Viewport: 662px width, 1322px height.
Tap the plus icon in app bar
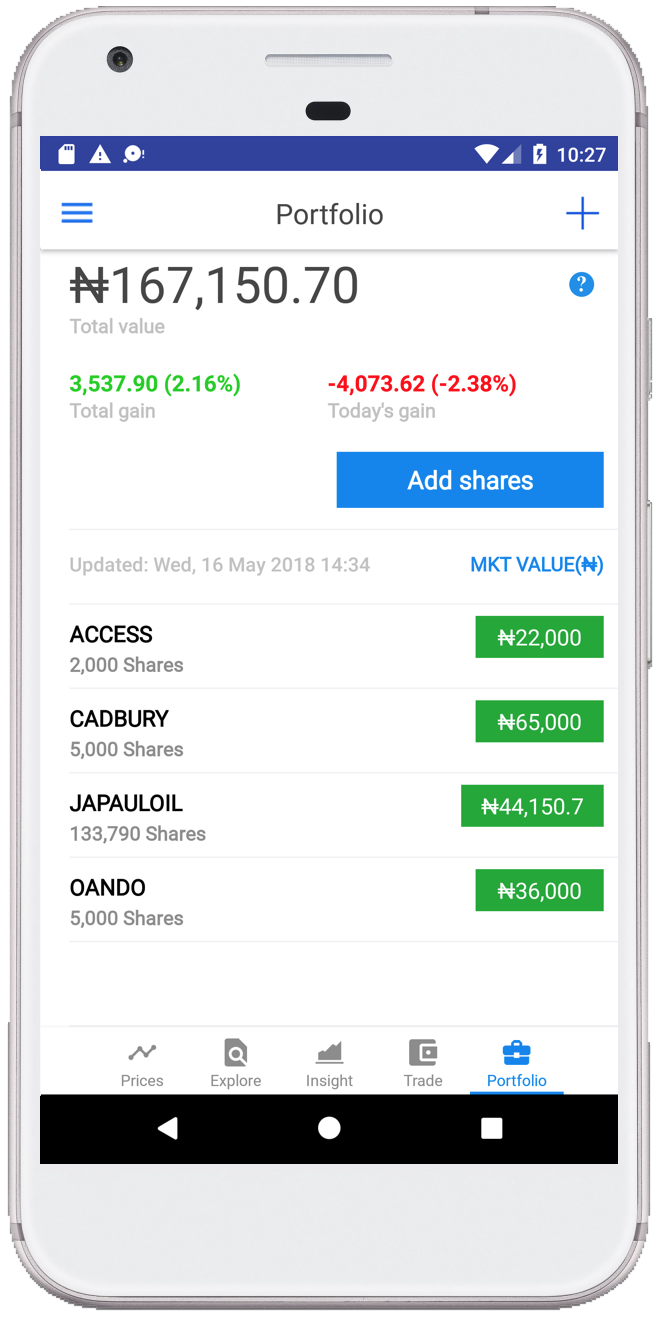(x=582, y=213)
